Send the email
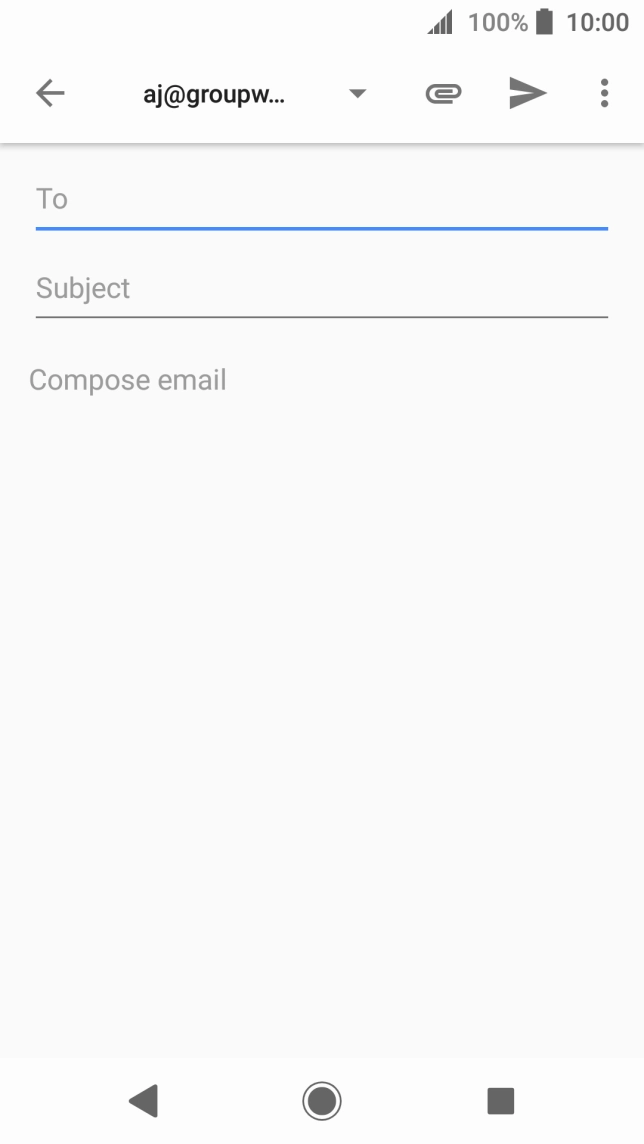This screenshot has width=644, height=1144. 527,94
